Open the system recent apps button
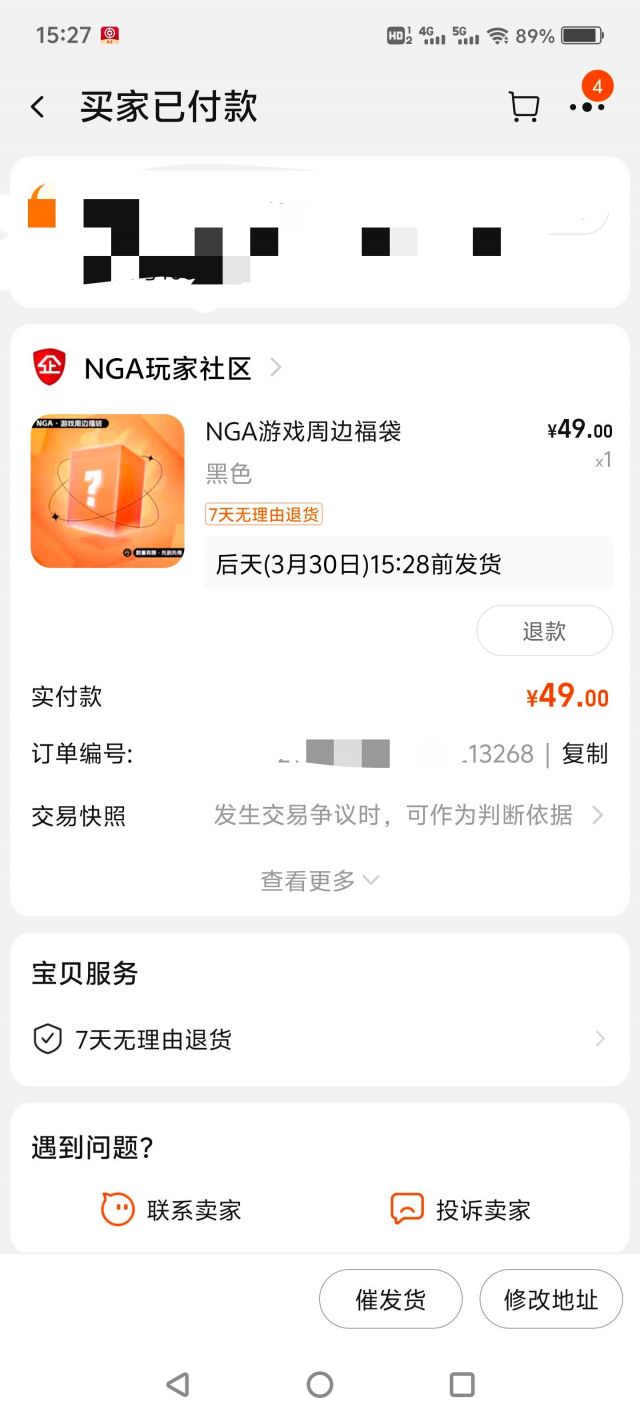This screenshot has height=1422, width=640. click(x=462, y=1384)
